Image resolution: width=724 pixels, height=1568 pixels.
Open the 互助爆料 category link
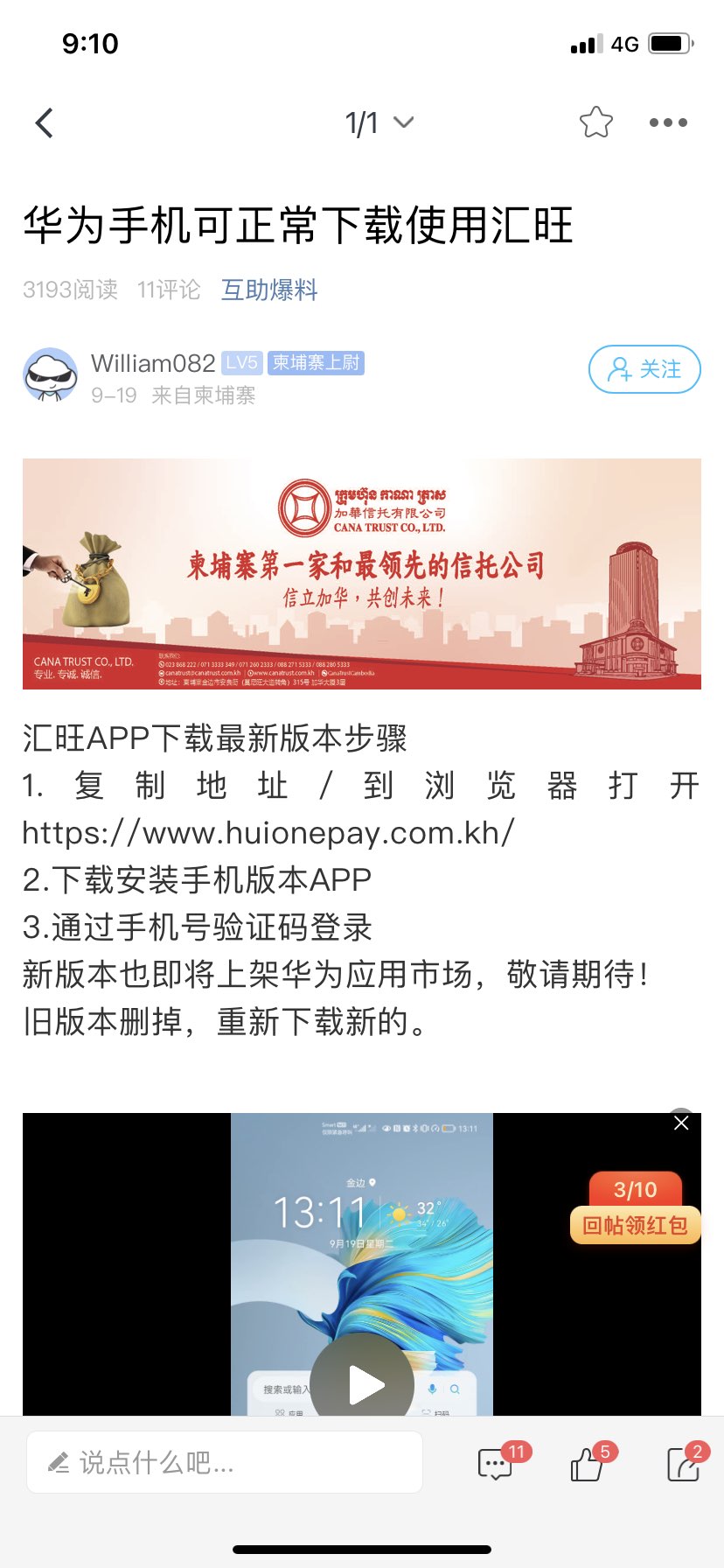click(x=268, y=290)
